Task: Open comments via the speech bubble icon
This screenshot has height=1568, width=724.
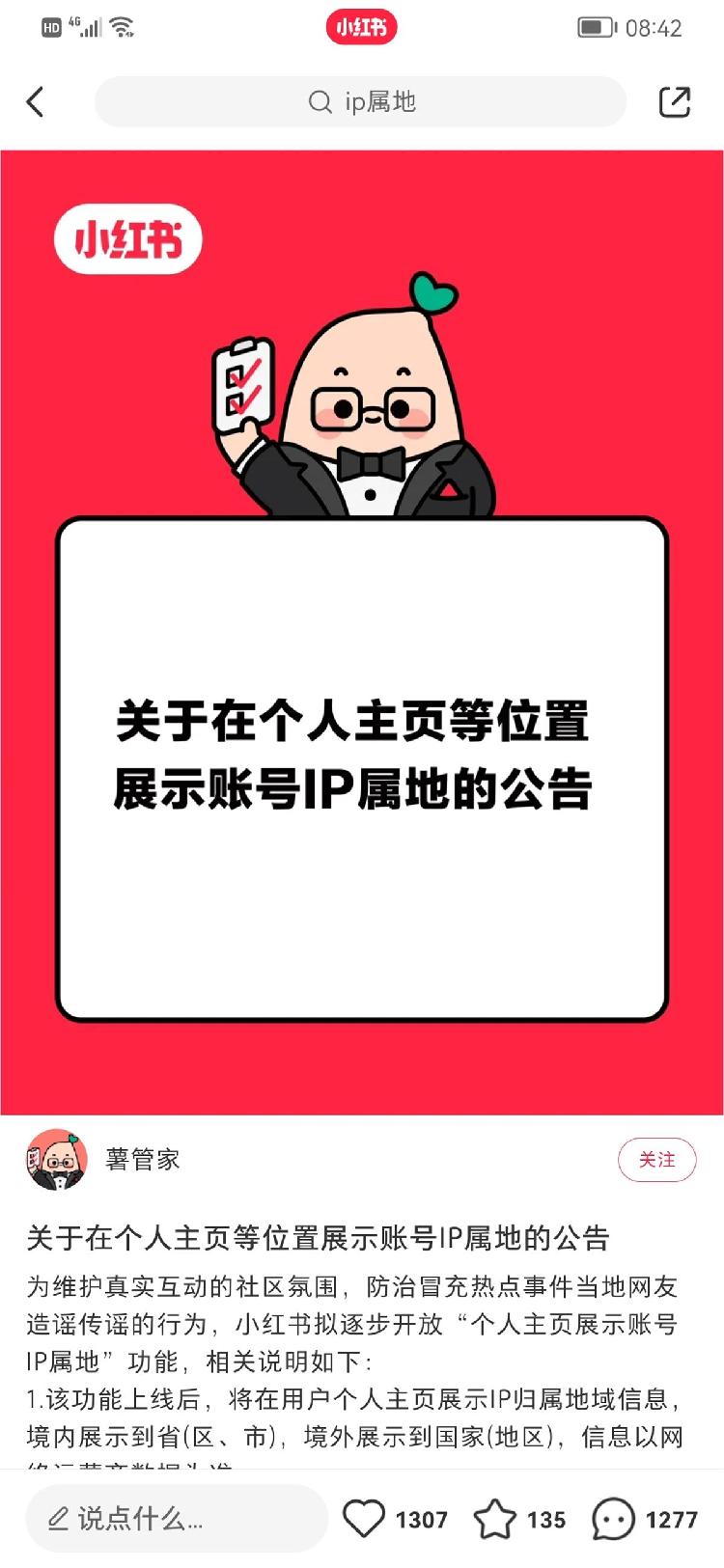Action: coord(613,1519)
